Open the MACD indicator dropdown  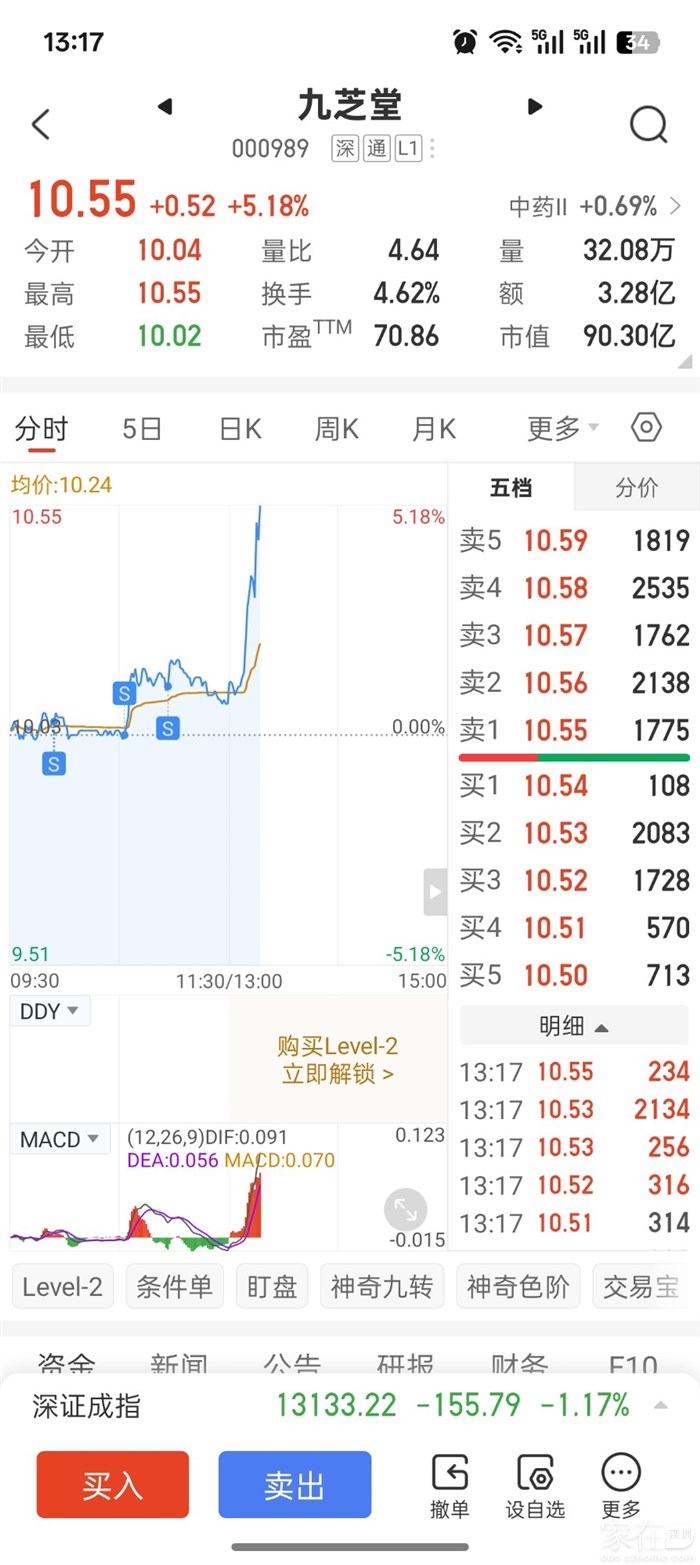pos(61,1139)
